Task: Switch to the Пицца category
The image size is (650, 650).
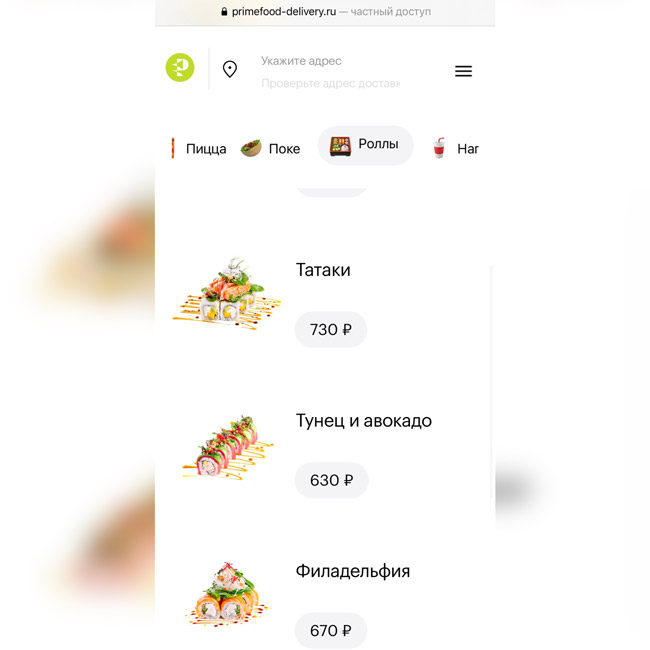Action: point(198,149)
